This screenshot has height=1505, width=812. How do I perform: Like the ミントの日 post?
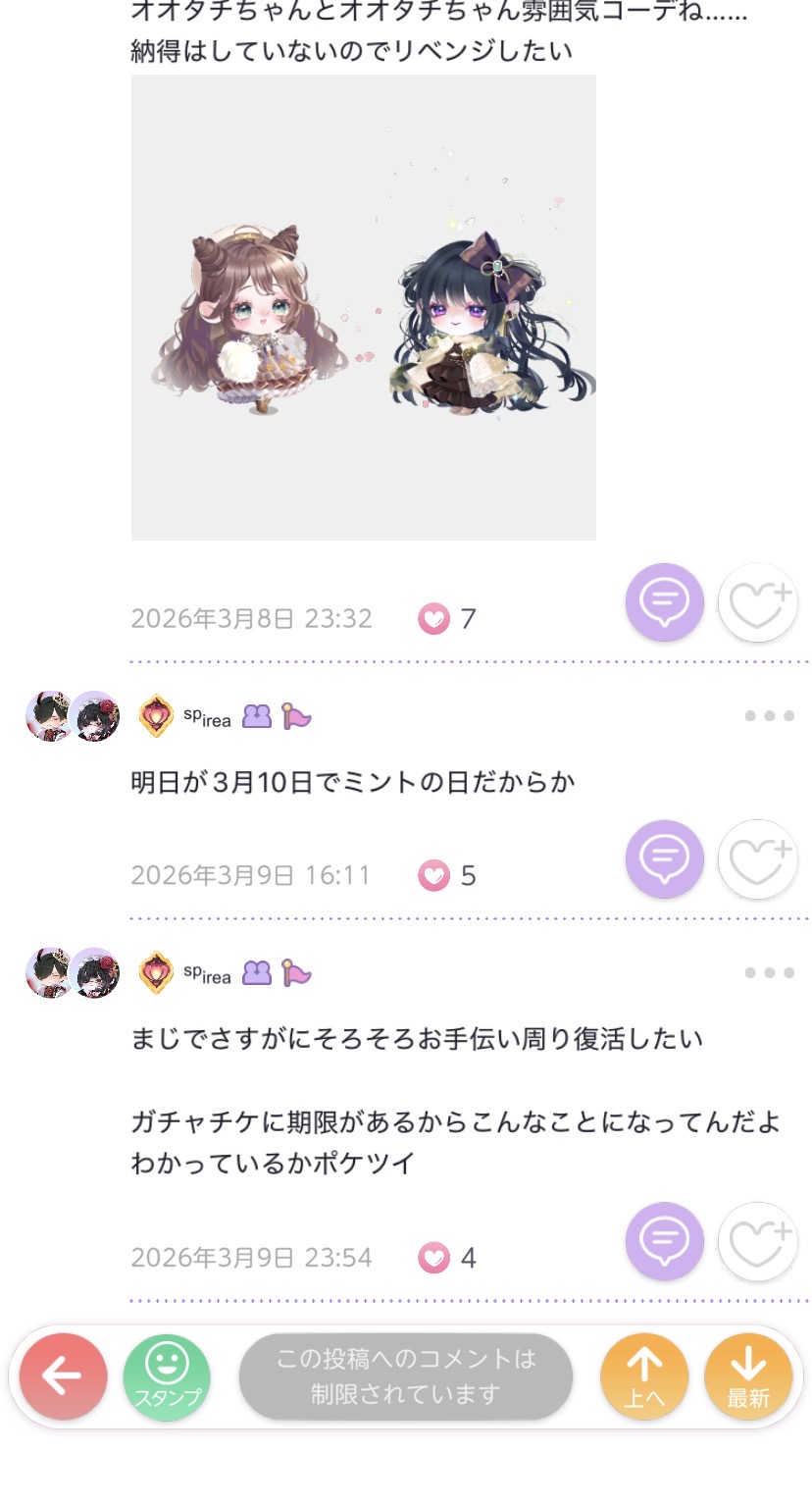[757, 858]
